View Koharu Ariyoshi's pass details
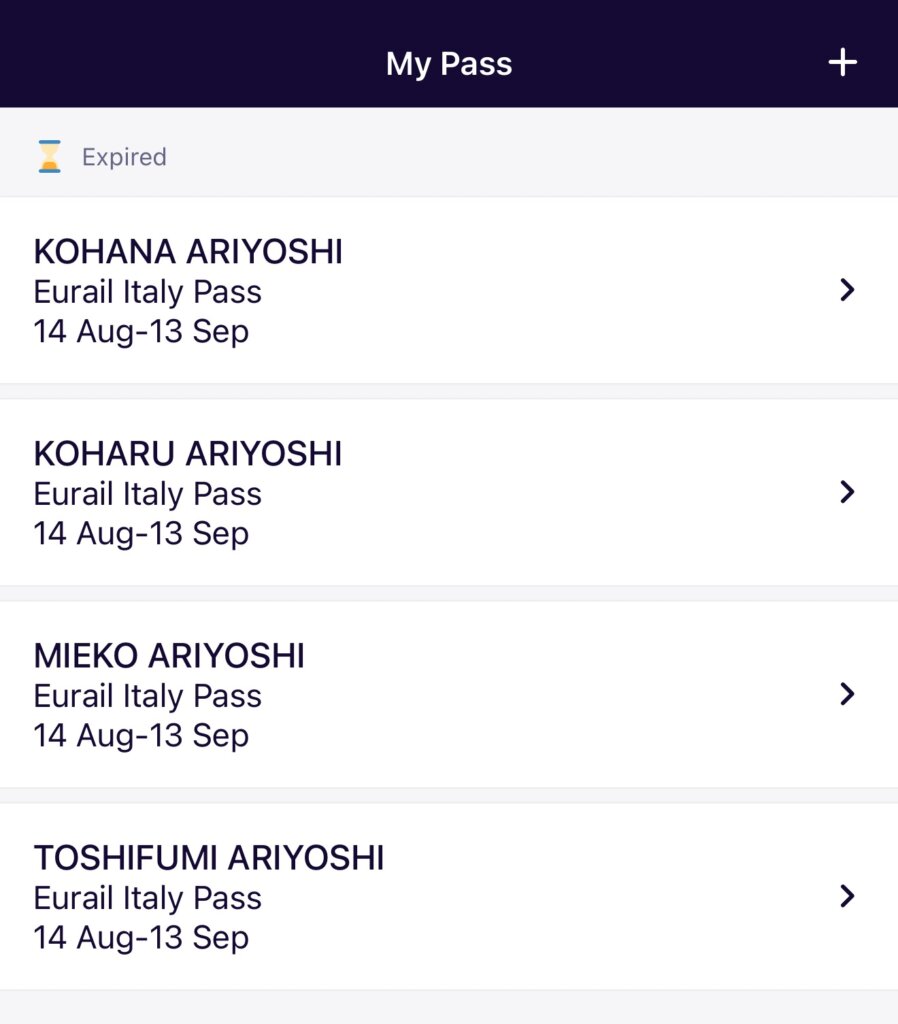This screenshot has width=898, height=1024. click(x=448, y=492)
